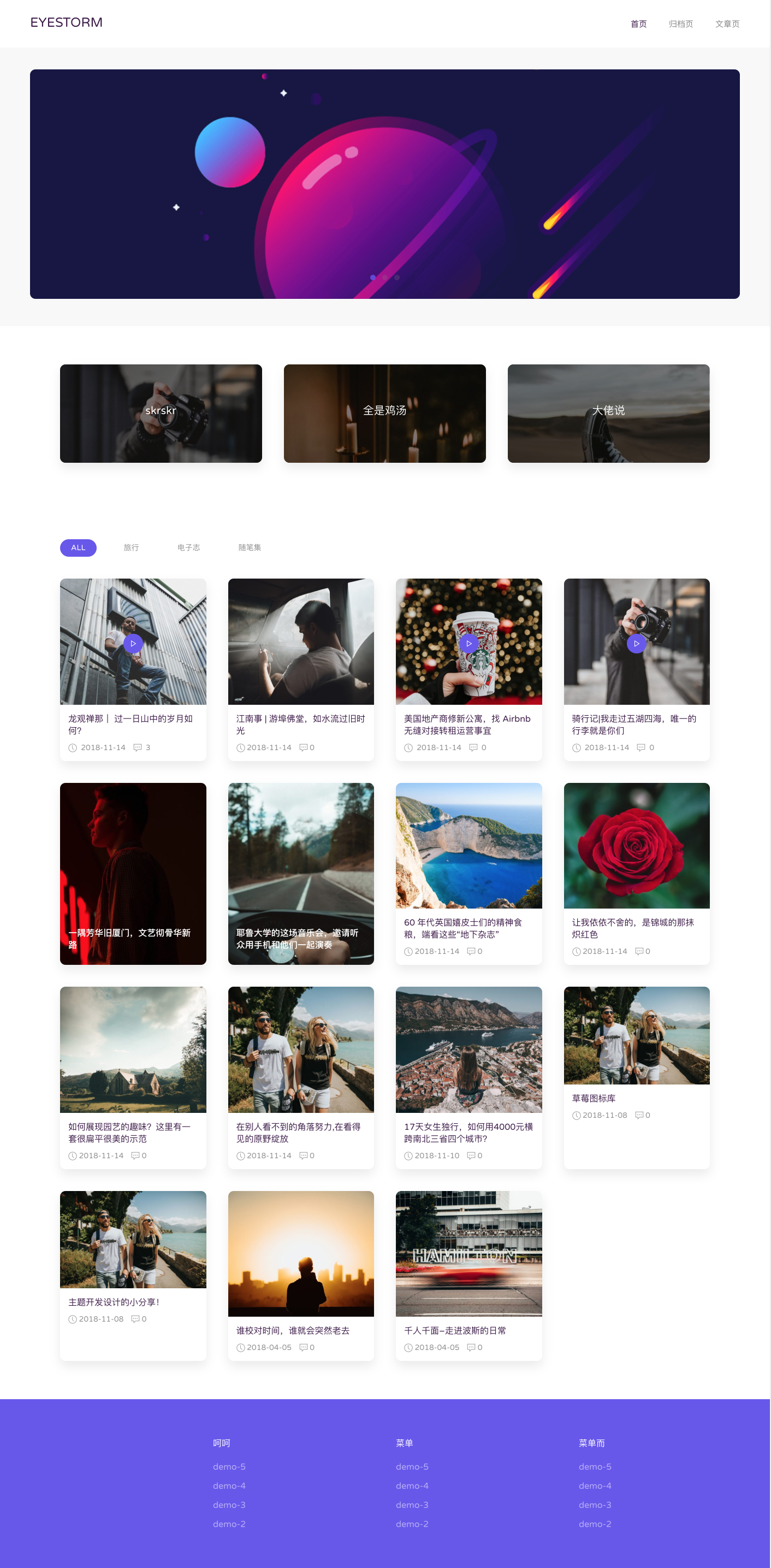Open the 全是鸡汤 category card
Screen dimensions: 771x1568
coord(384,412)
